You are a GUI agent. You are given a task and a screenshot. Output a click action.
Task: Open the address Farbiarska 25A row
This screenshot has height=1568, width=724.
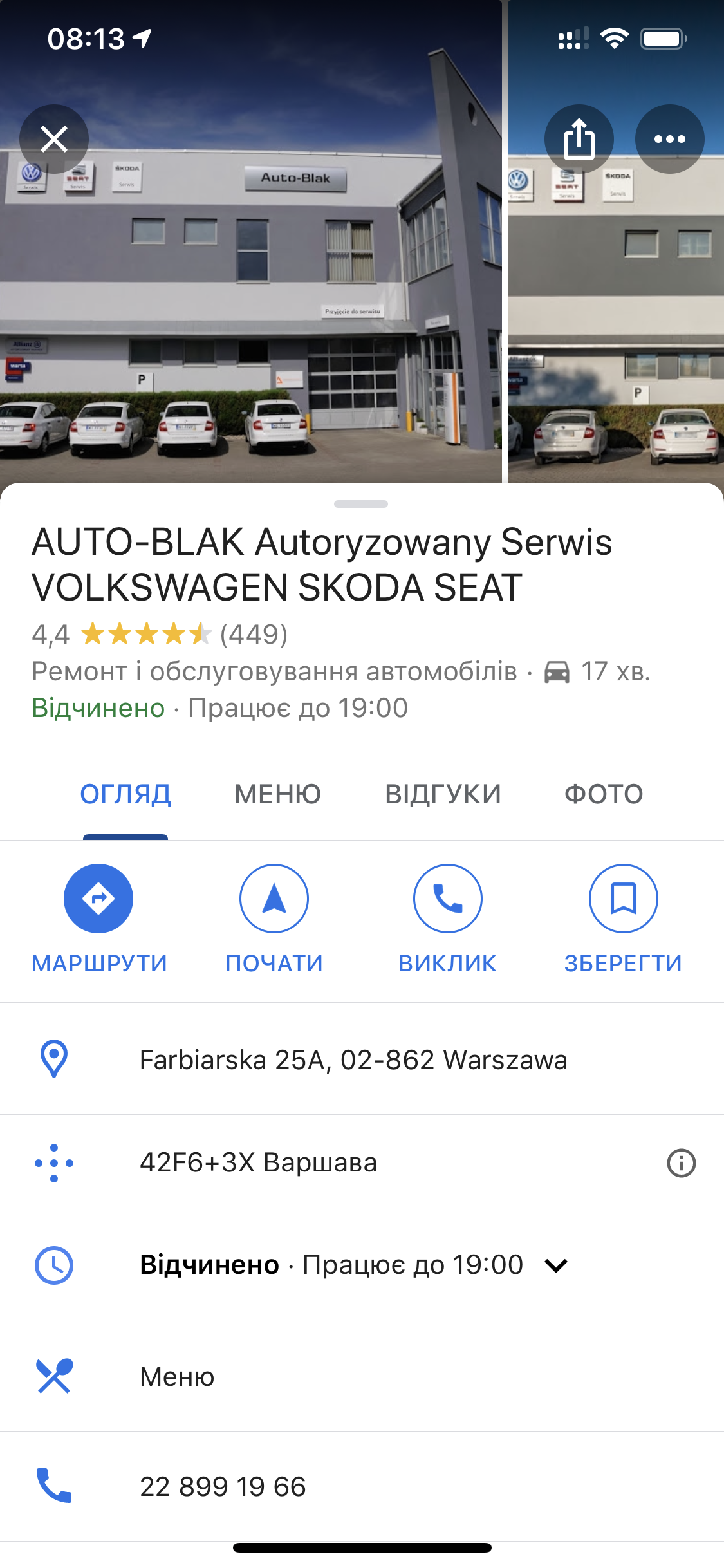tap(353, 1059)
